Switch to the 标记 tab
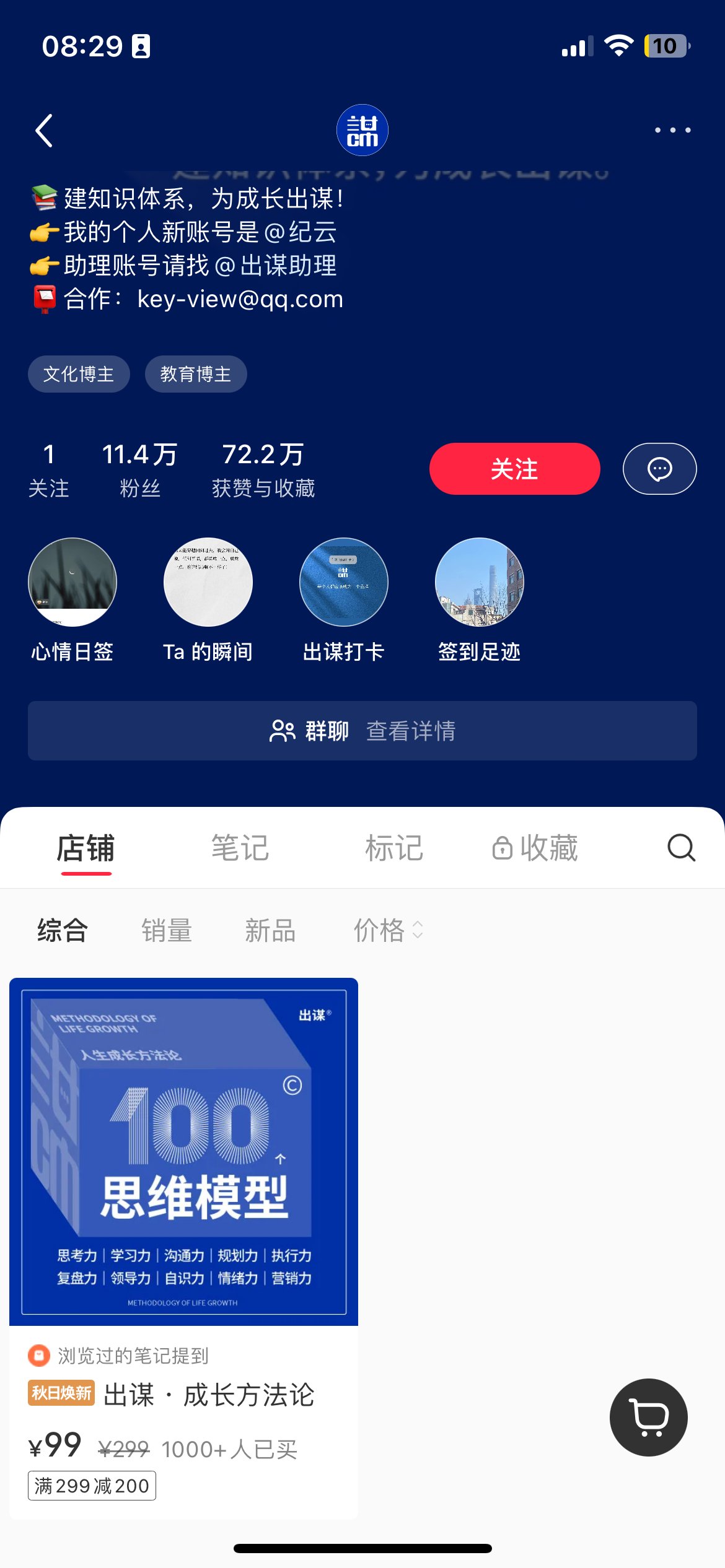This screenshot has width=725, height=1568. (x=394, y=848)
